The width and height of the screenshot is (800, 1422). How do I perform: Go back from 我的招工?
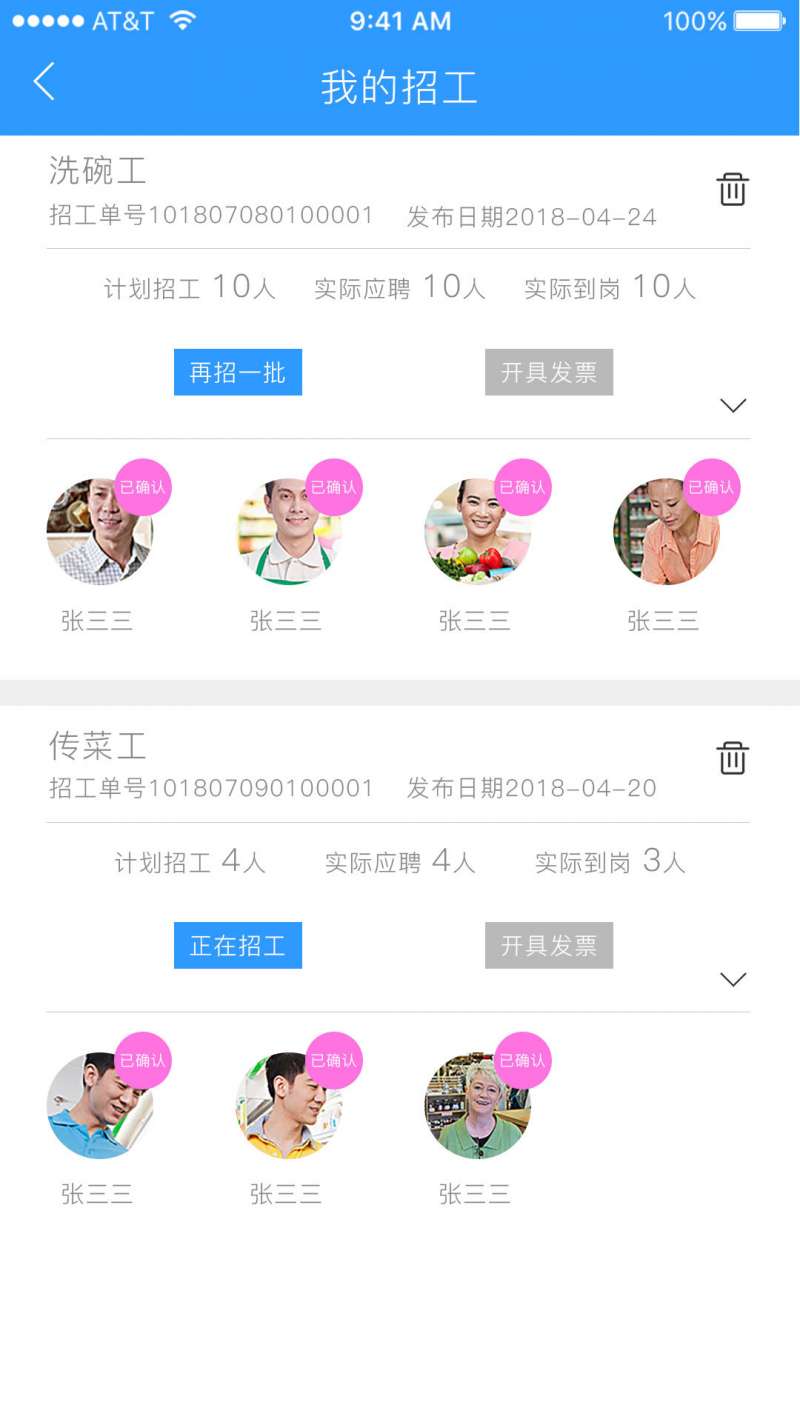44,82
